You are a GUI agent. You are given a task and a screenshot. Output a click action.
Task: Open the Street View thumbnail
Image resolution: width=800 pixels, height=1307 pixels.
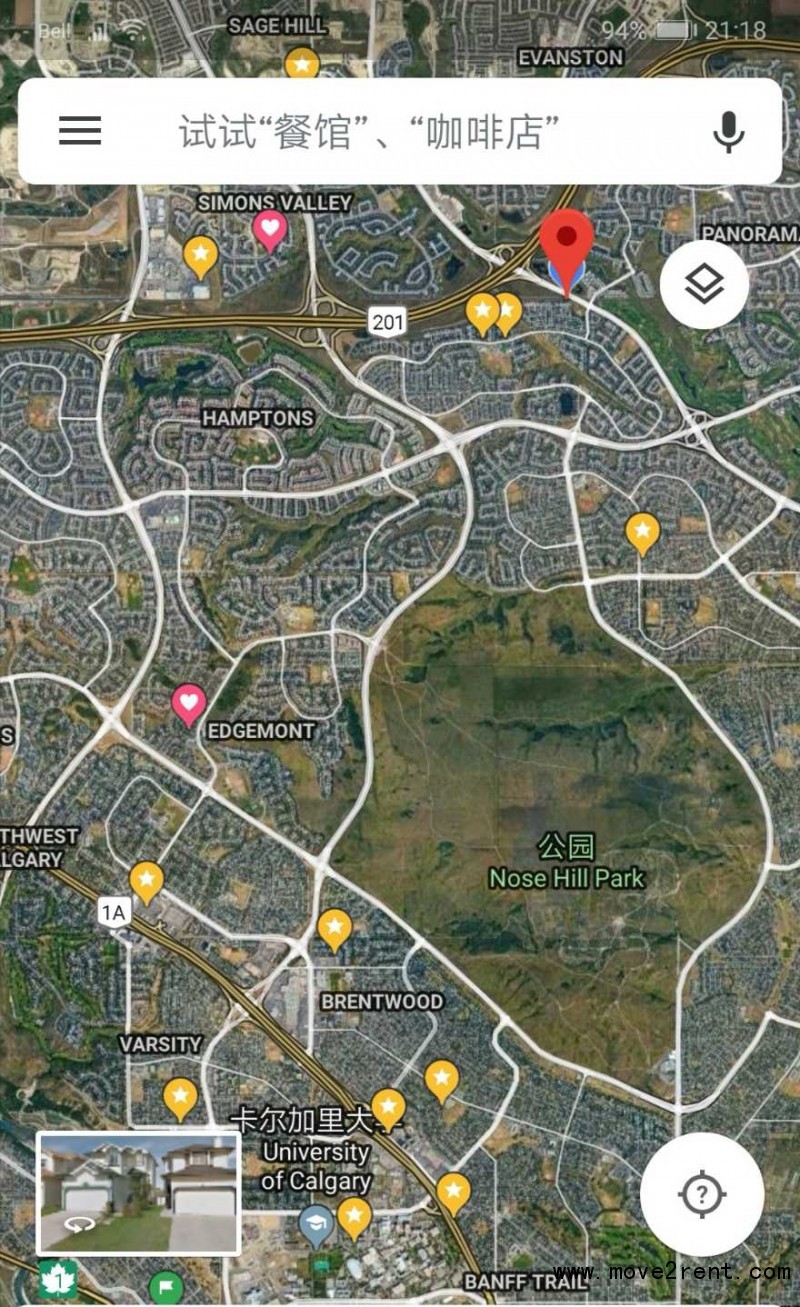(x=138, y=1193)
